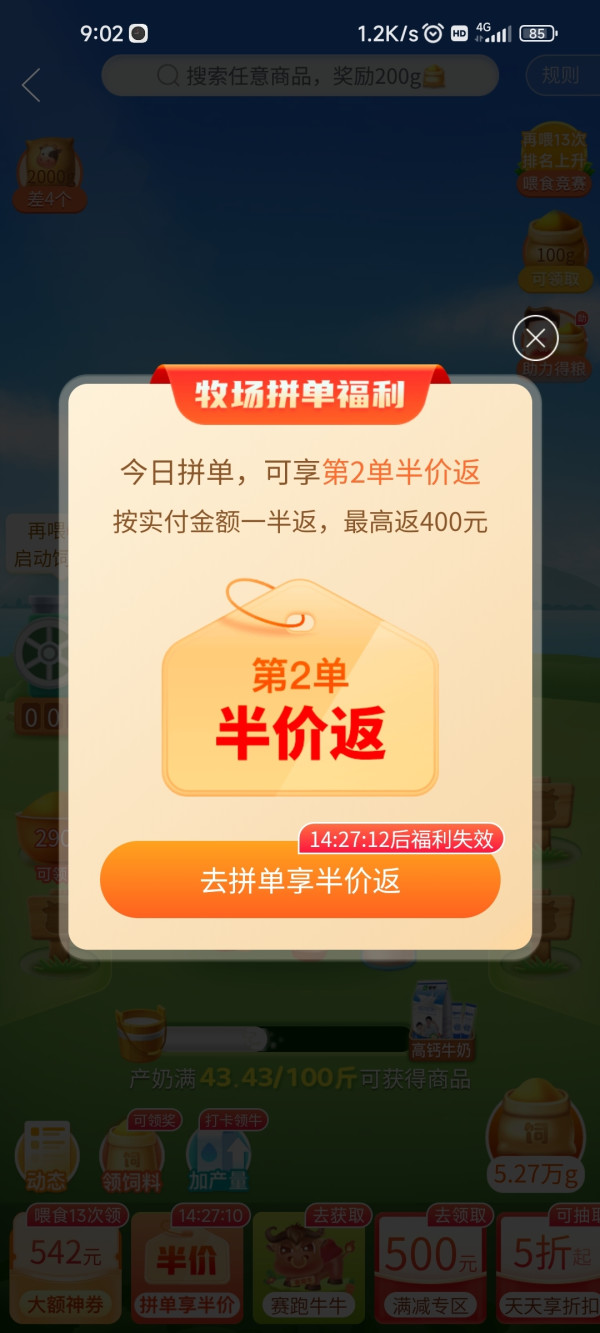The width and height of the screenshot is (600, 1333).
Task: Collect the 100g 可领取 feed bag
Action: pyautogui.click(x=556, y=253)
